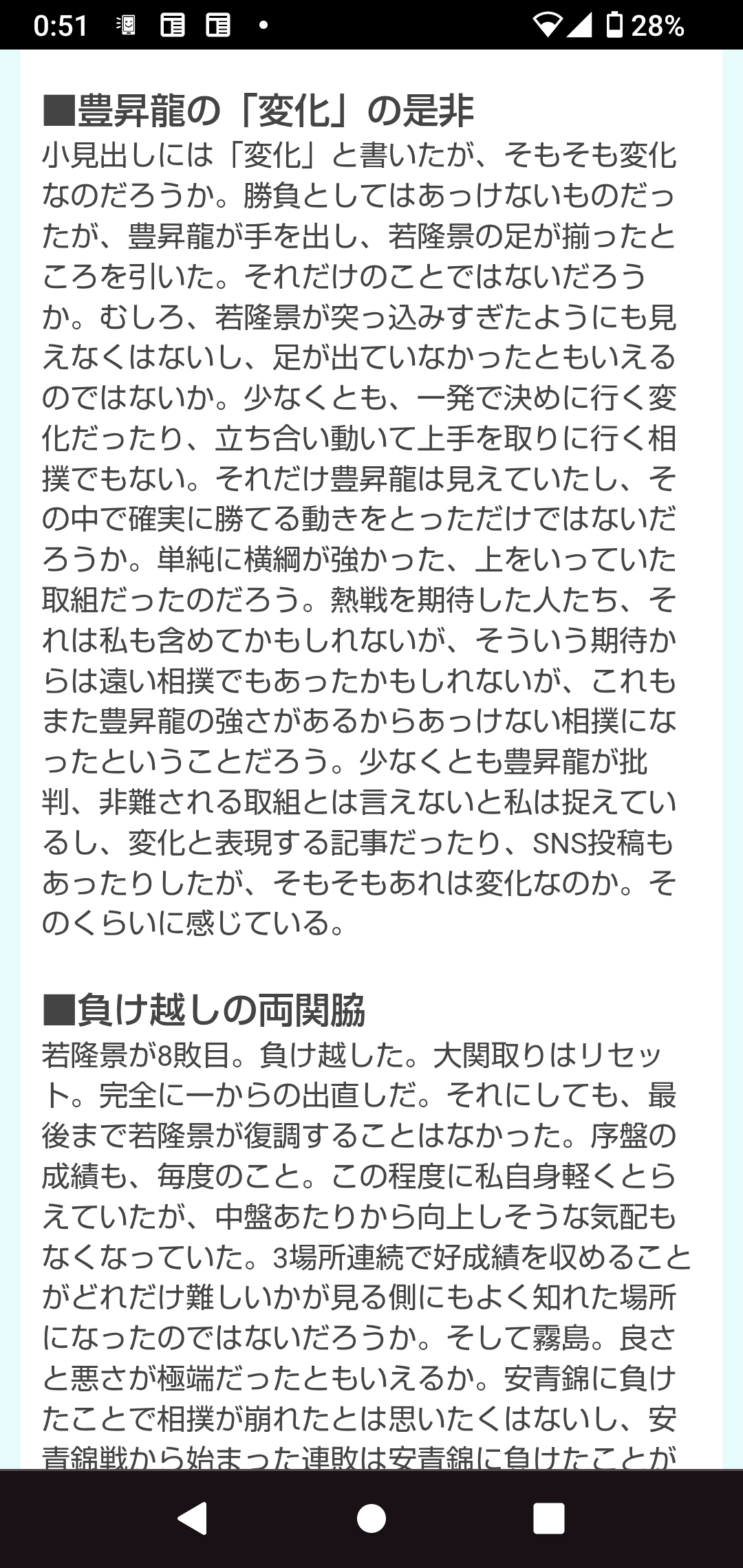Open the recent apps overview
The height and width of the screenshot is (1568, 743).
coord(549,1518)
